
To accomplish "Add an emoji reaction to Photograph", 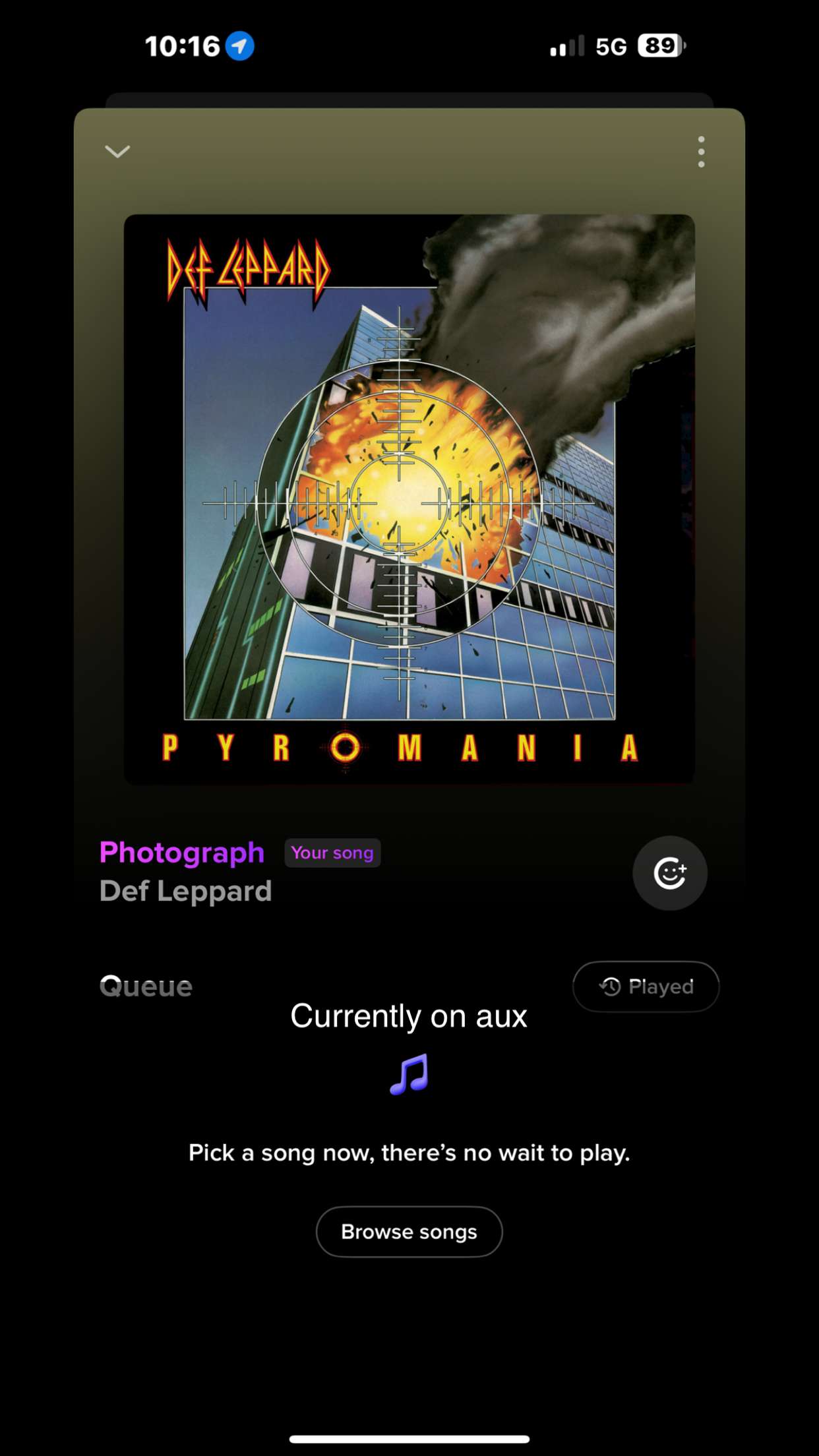I will [669, 873].
